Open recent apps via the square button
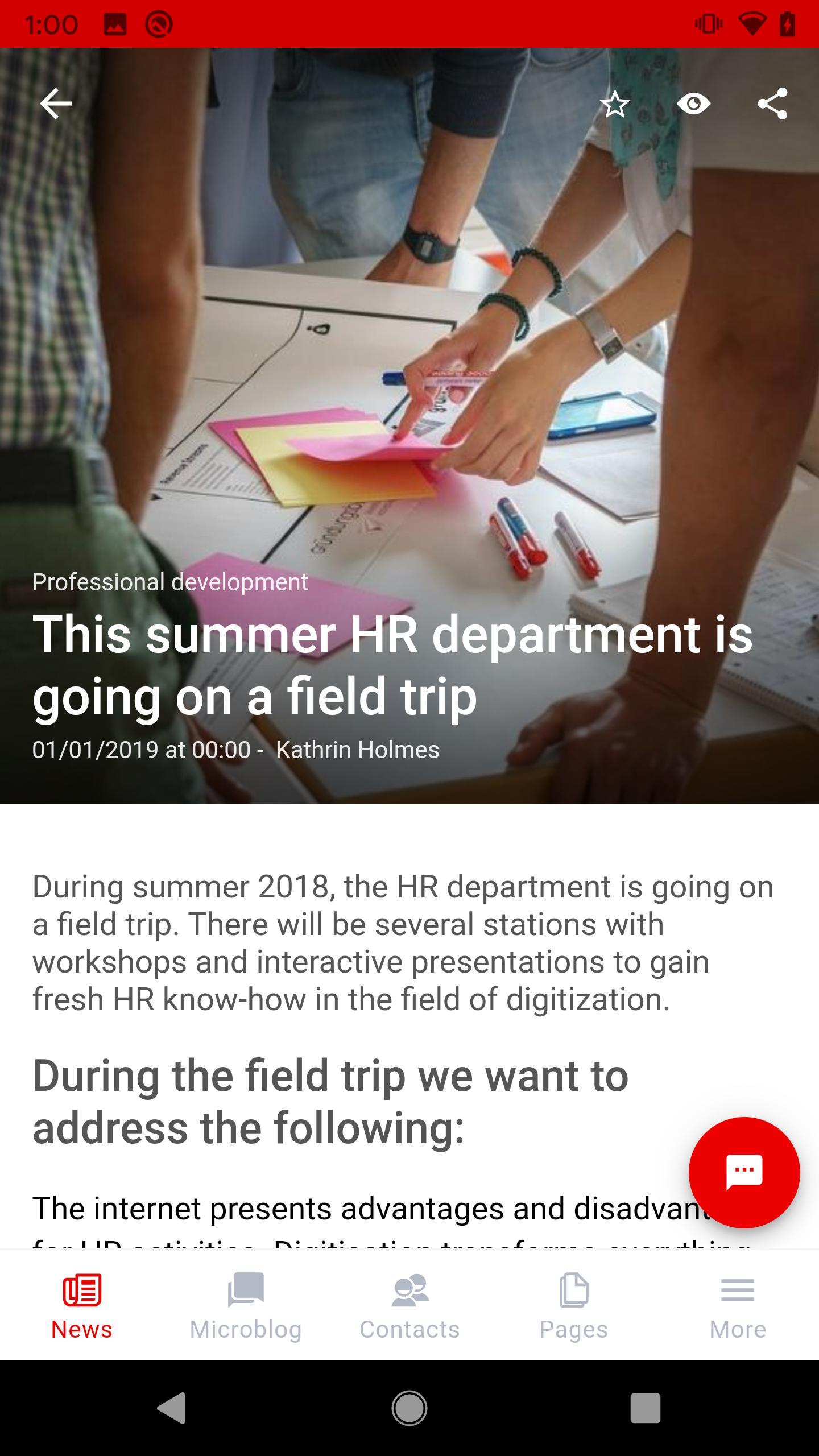 (x=645, y=1408)
